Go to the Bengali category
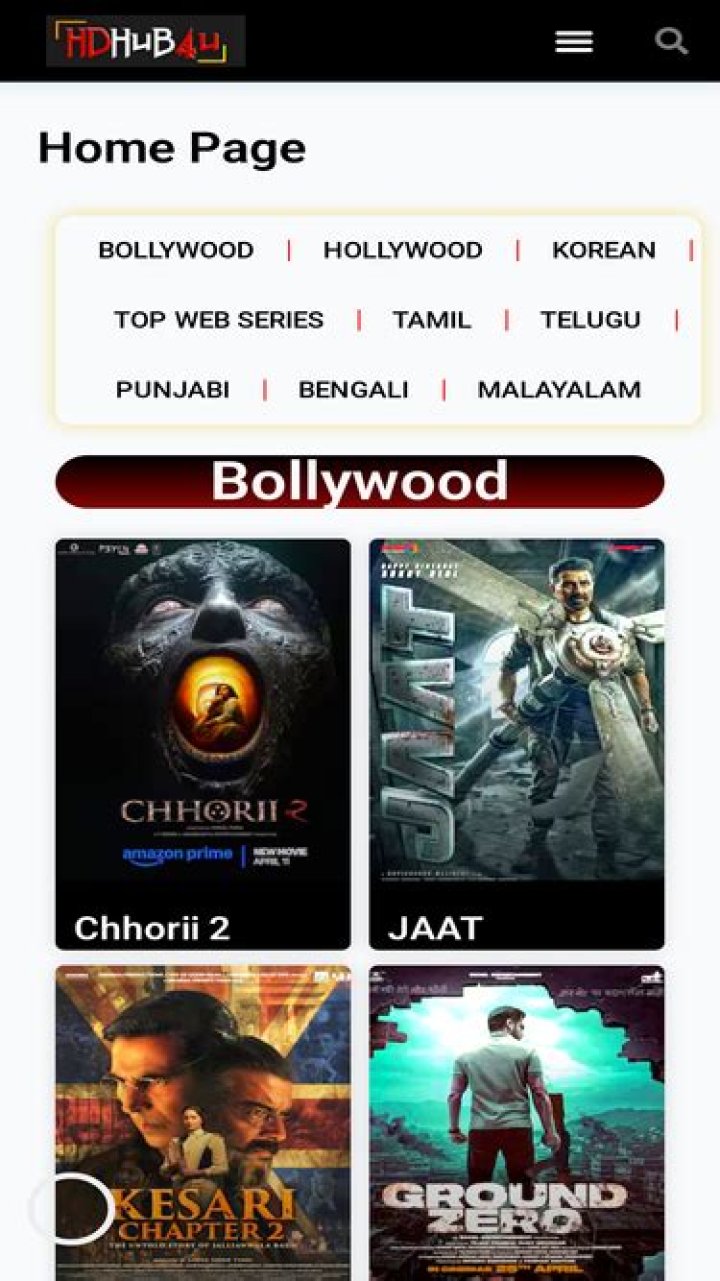The image size is (720, 1281). click(353, 390)
